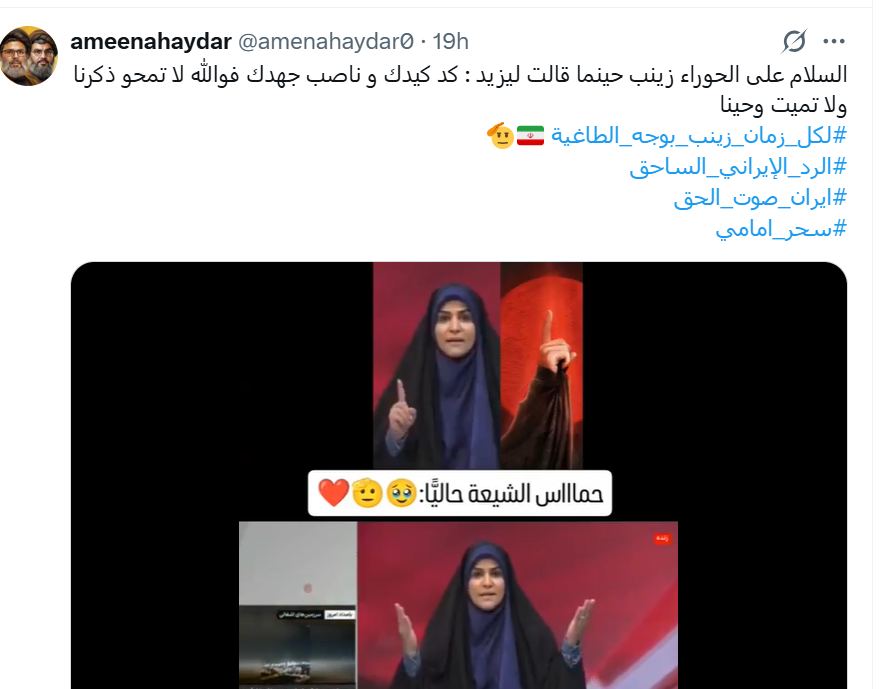This screenshot has width=890, height=689.
Task: Open hashtag #سحر_امامي
Action: (x=781, y=228)
